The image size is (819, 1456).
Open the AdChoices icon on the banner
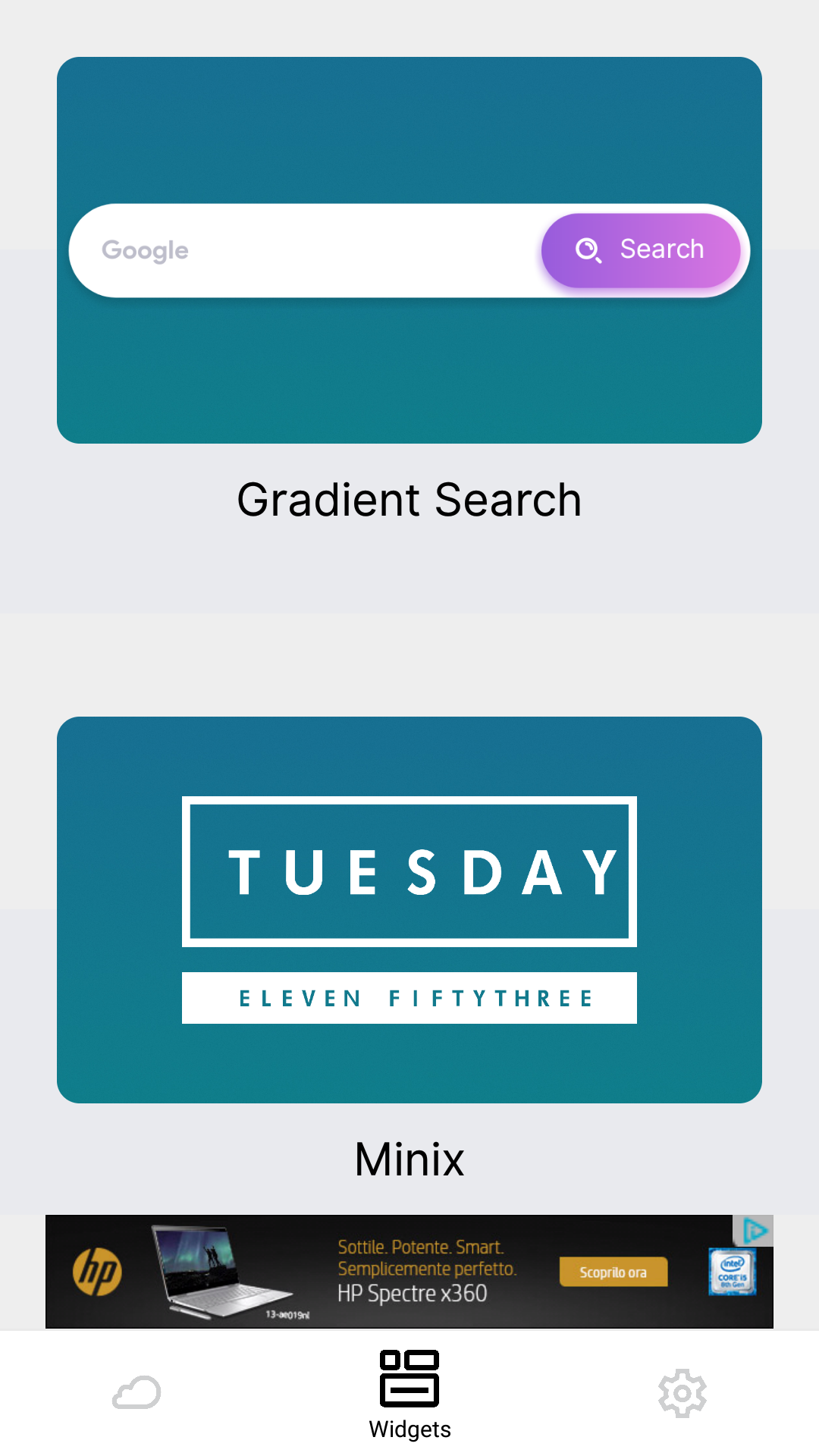click(755, 1230)
